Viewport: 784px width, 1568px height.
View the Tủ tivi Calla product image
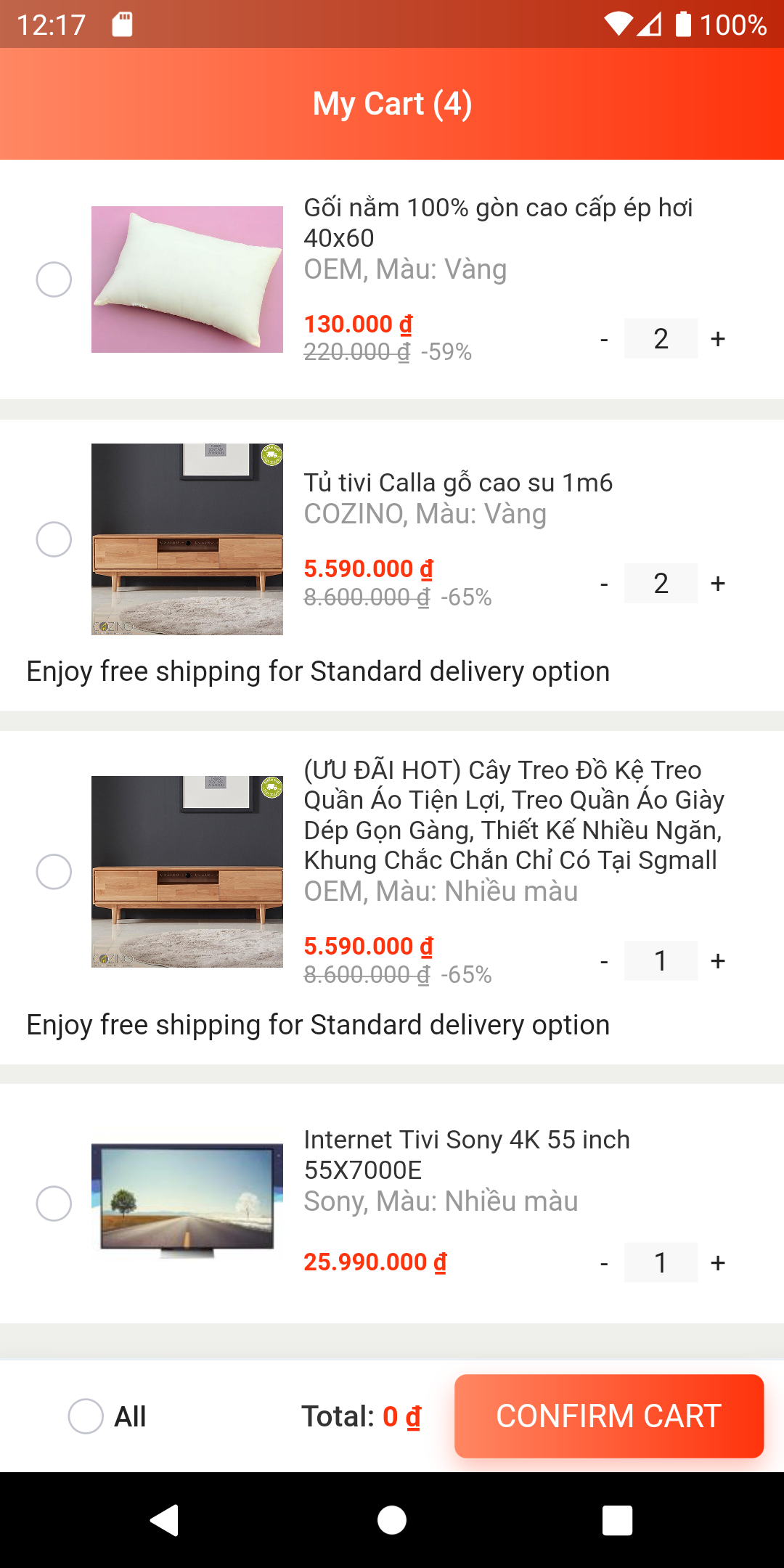tap(187, 539)
